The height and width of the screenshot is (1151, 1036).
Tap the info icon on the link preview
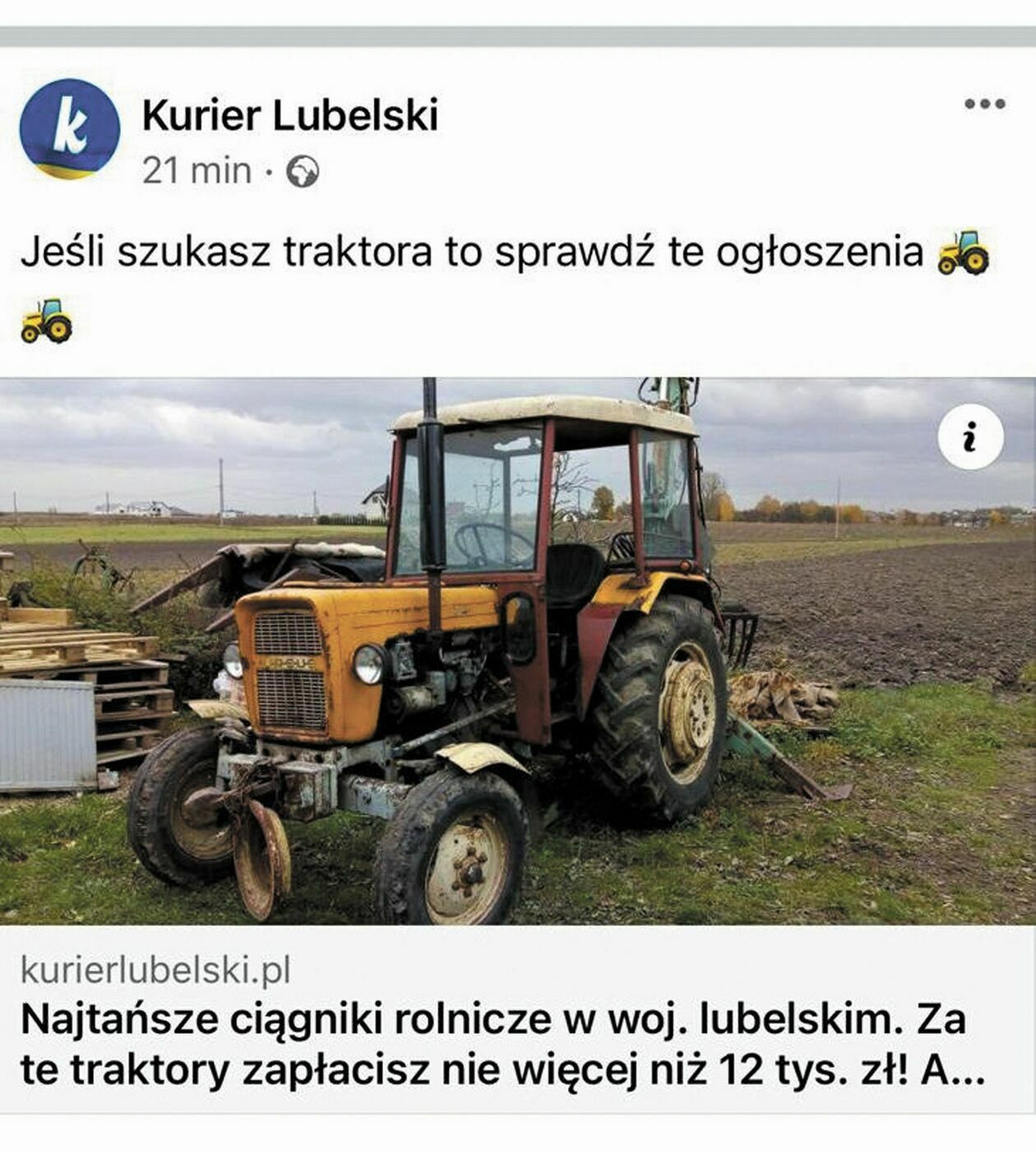point(970,437)
